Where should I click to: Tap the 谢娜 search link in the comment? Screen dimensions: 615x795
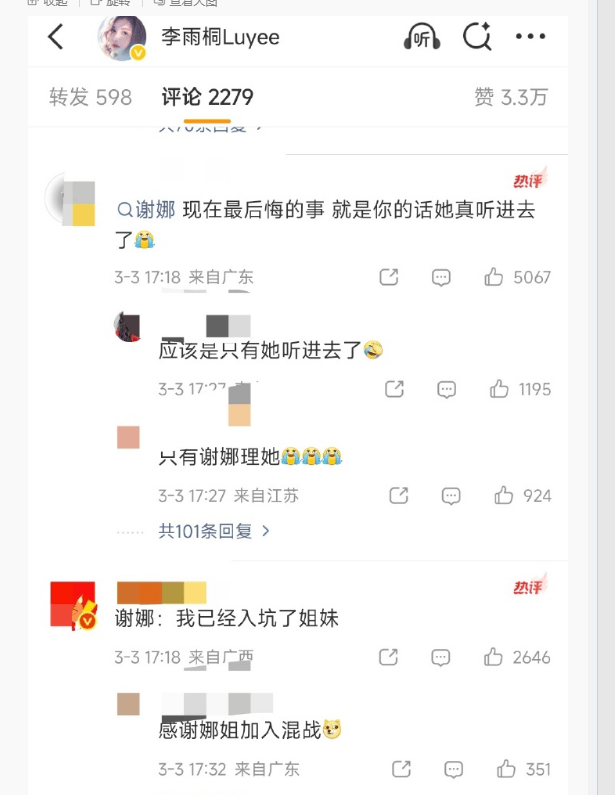pyautogui.click(x=146, y=210)
